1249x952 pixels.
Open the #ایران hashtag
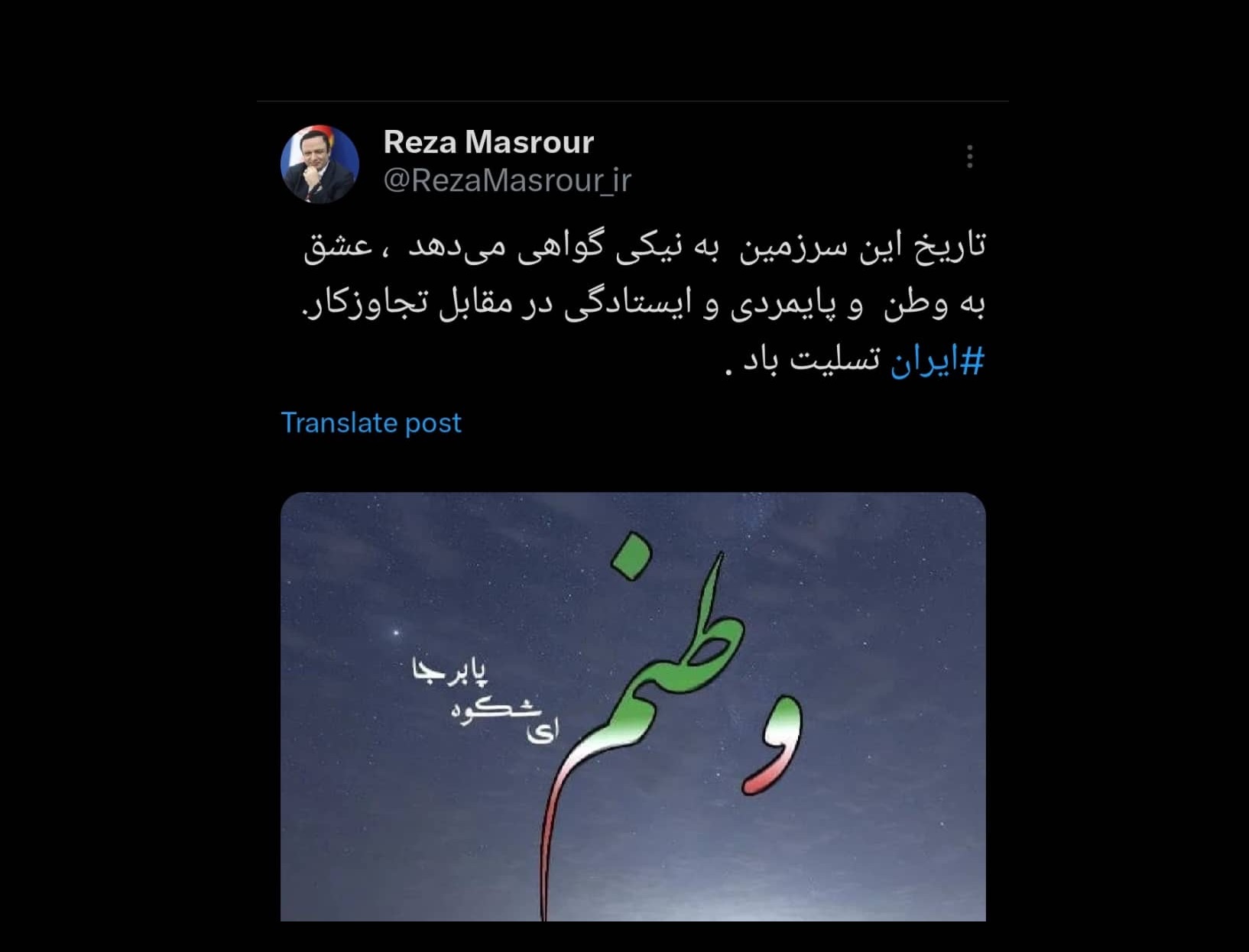coord(937,361)
